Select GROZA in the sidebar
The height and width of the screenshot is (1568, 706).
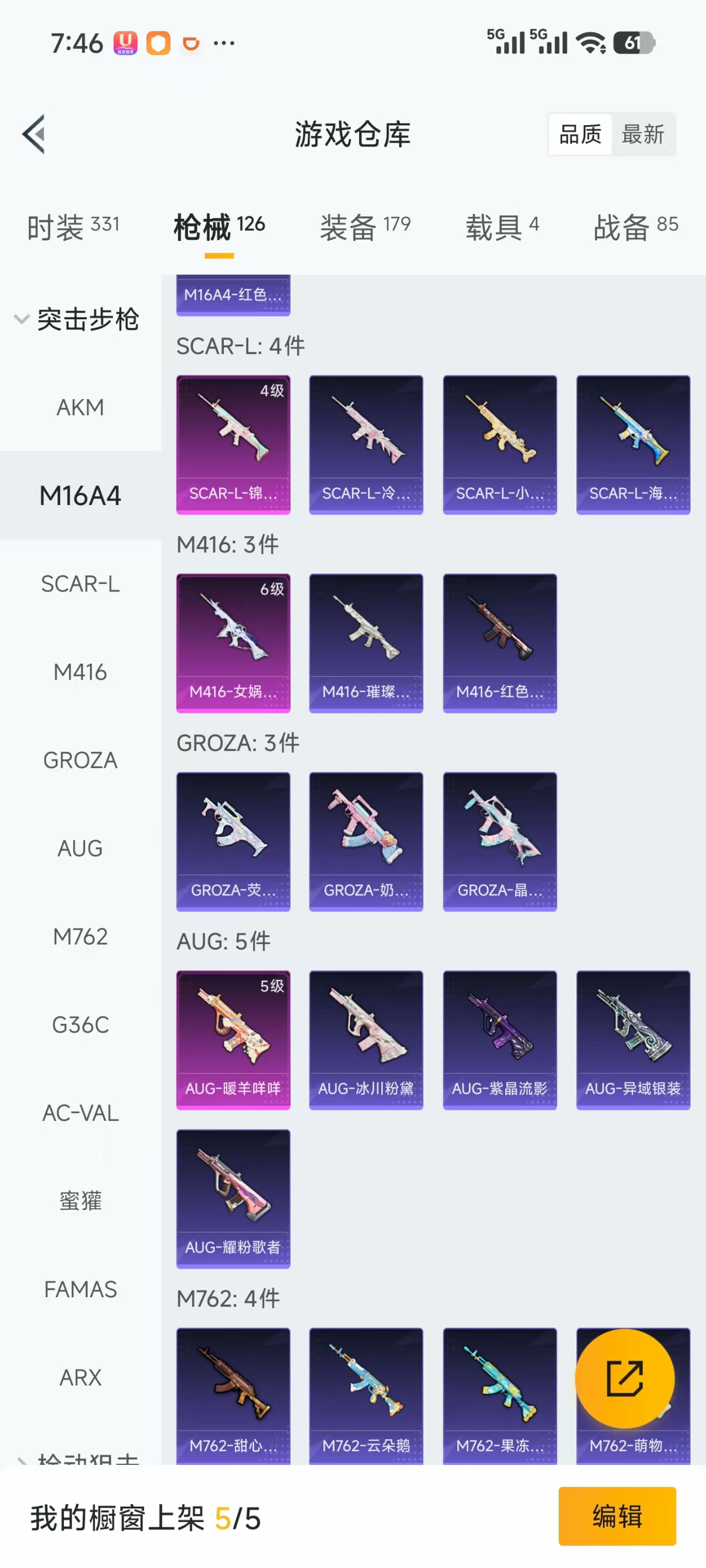point(81,760)
